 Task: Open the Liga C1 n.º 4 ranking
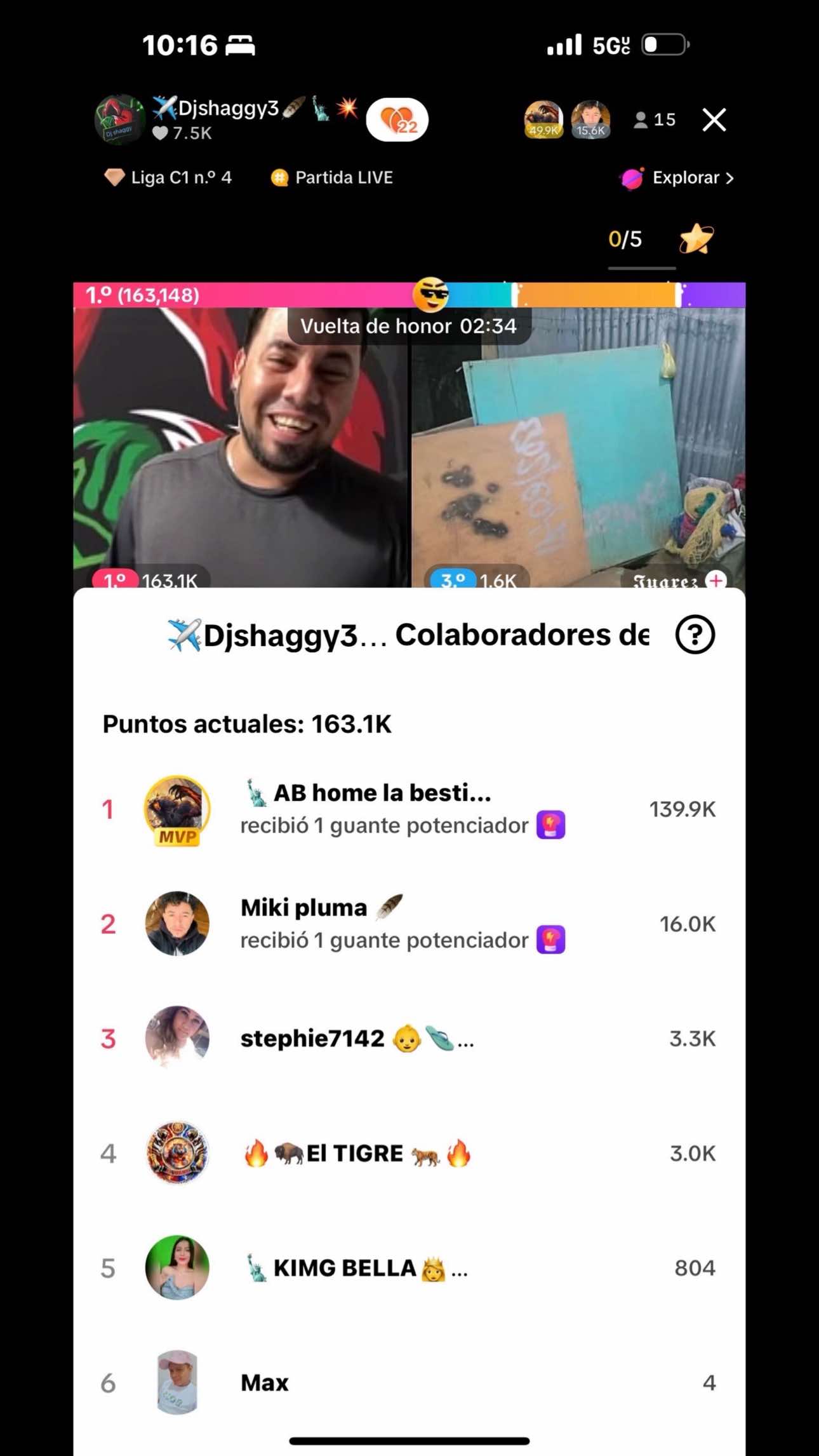coord(168,178)
